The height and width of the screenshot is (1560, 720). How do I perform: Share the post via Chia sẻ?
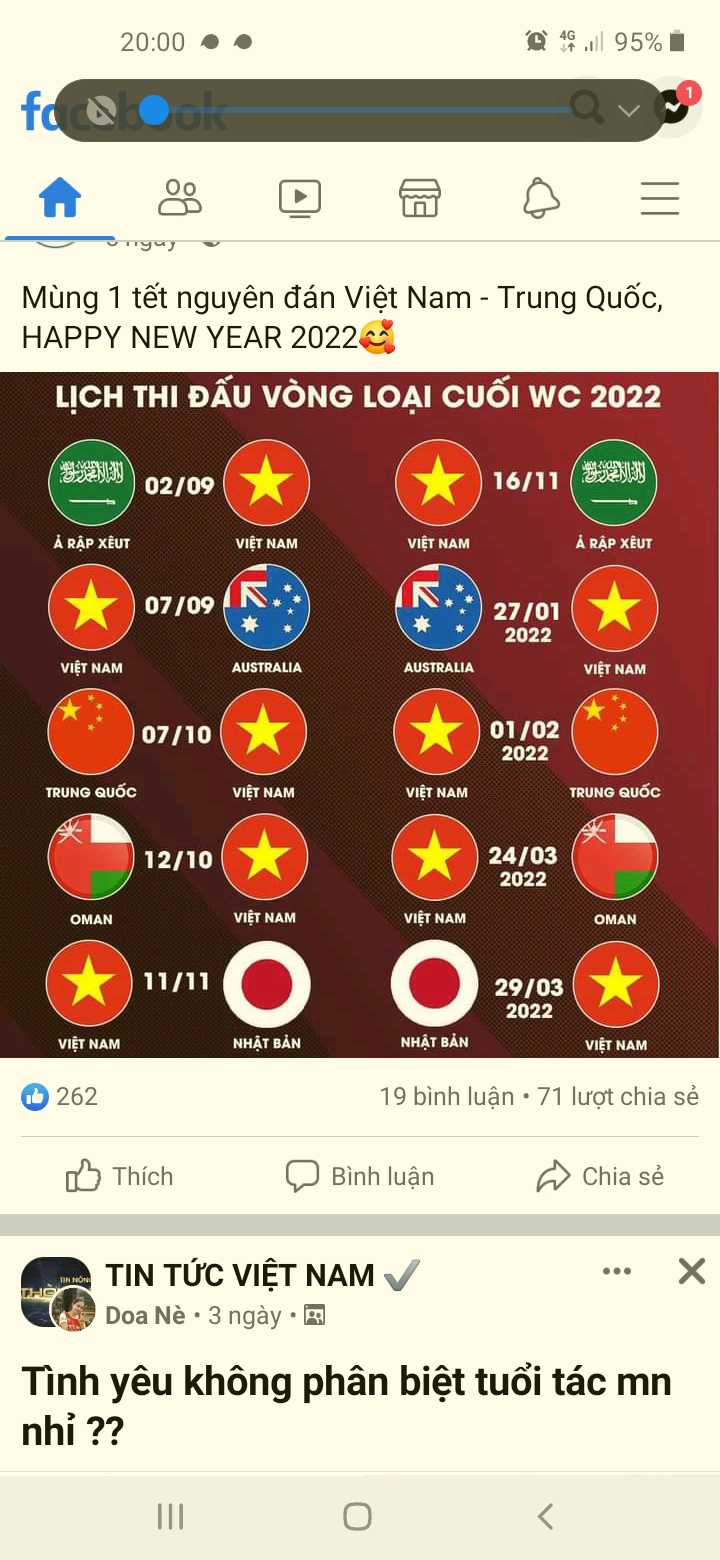pyautogui.click(x=600, y=1176)
